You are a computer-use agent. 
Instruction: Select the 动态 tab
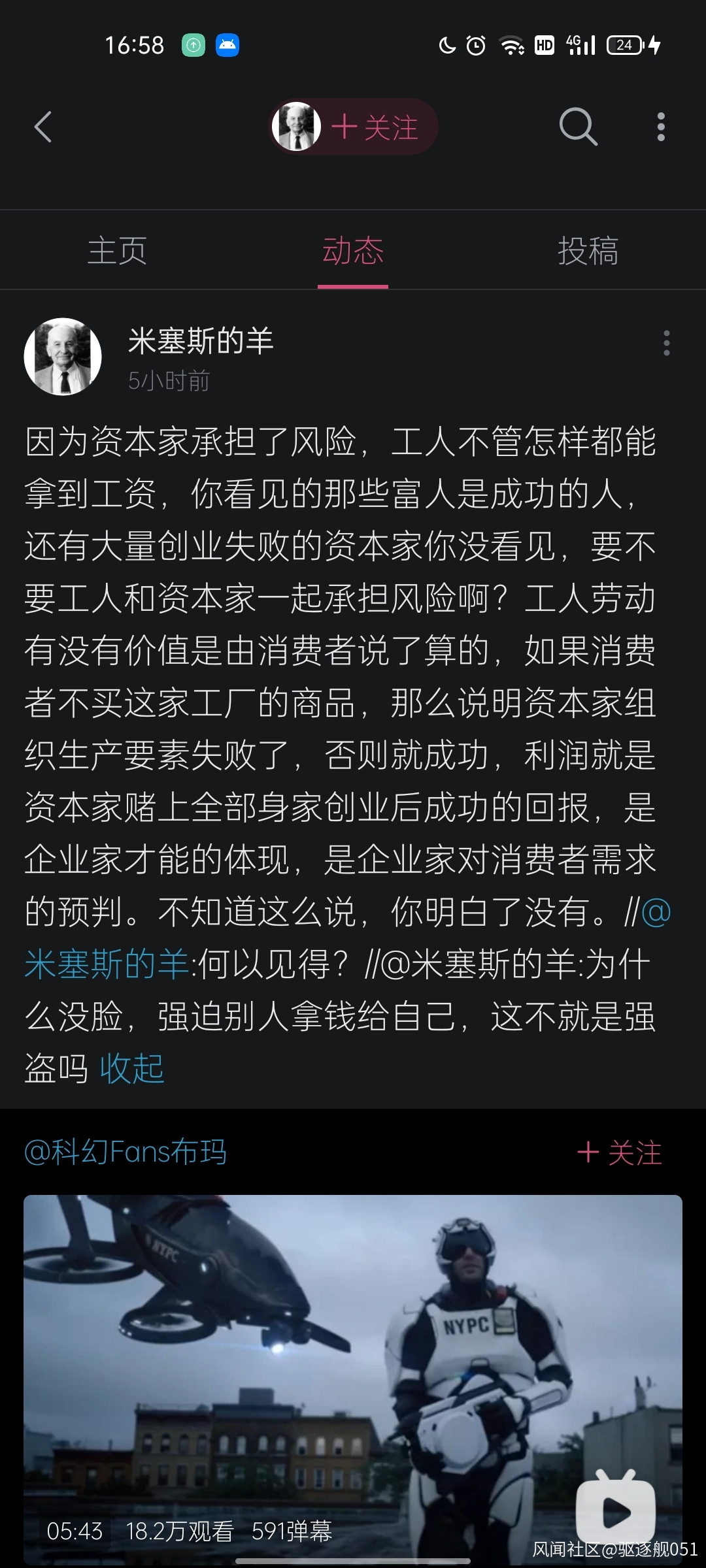click(x=353, y=251)
